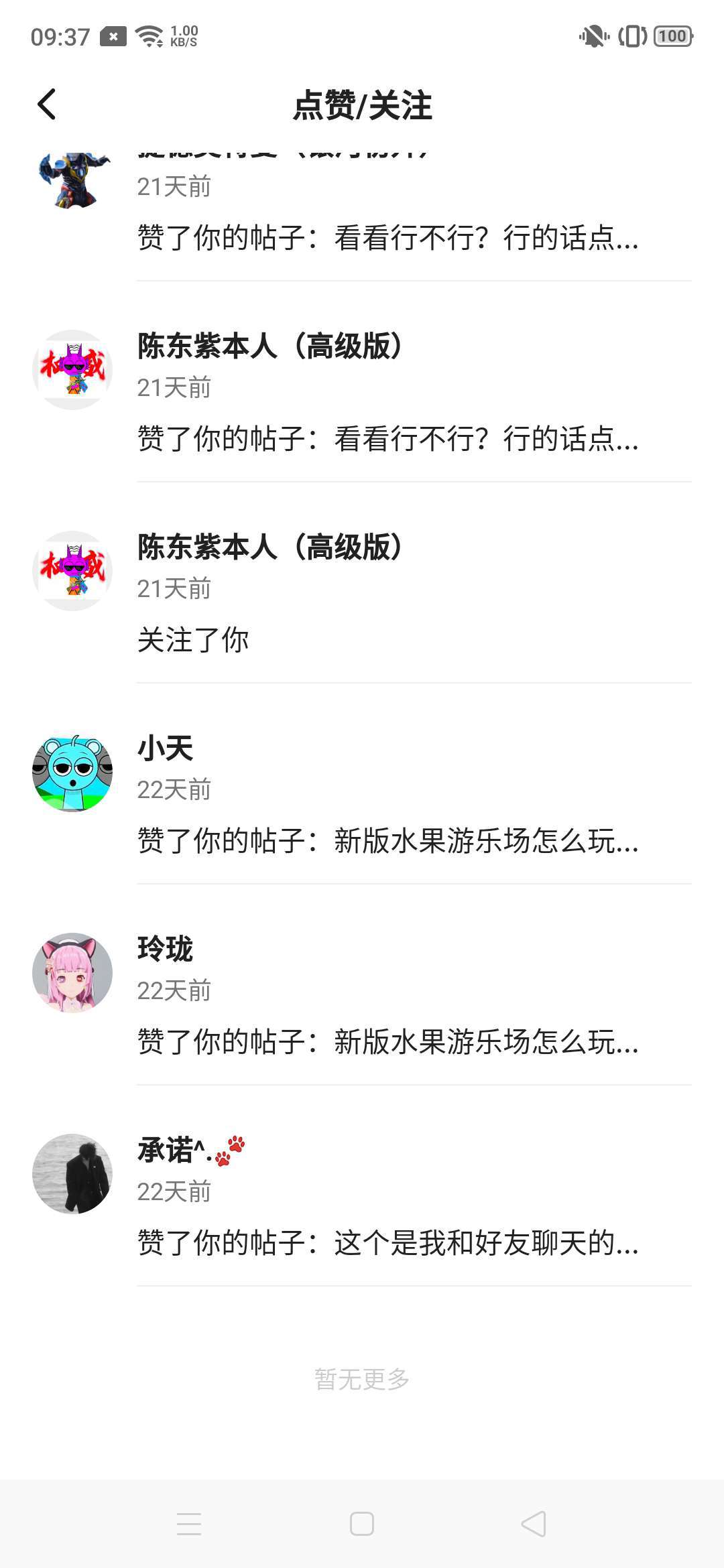View 小天's like on 新版水果游乐场 post
The width and height of the screenshot is (724, 1568).
point(387,841)
